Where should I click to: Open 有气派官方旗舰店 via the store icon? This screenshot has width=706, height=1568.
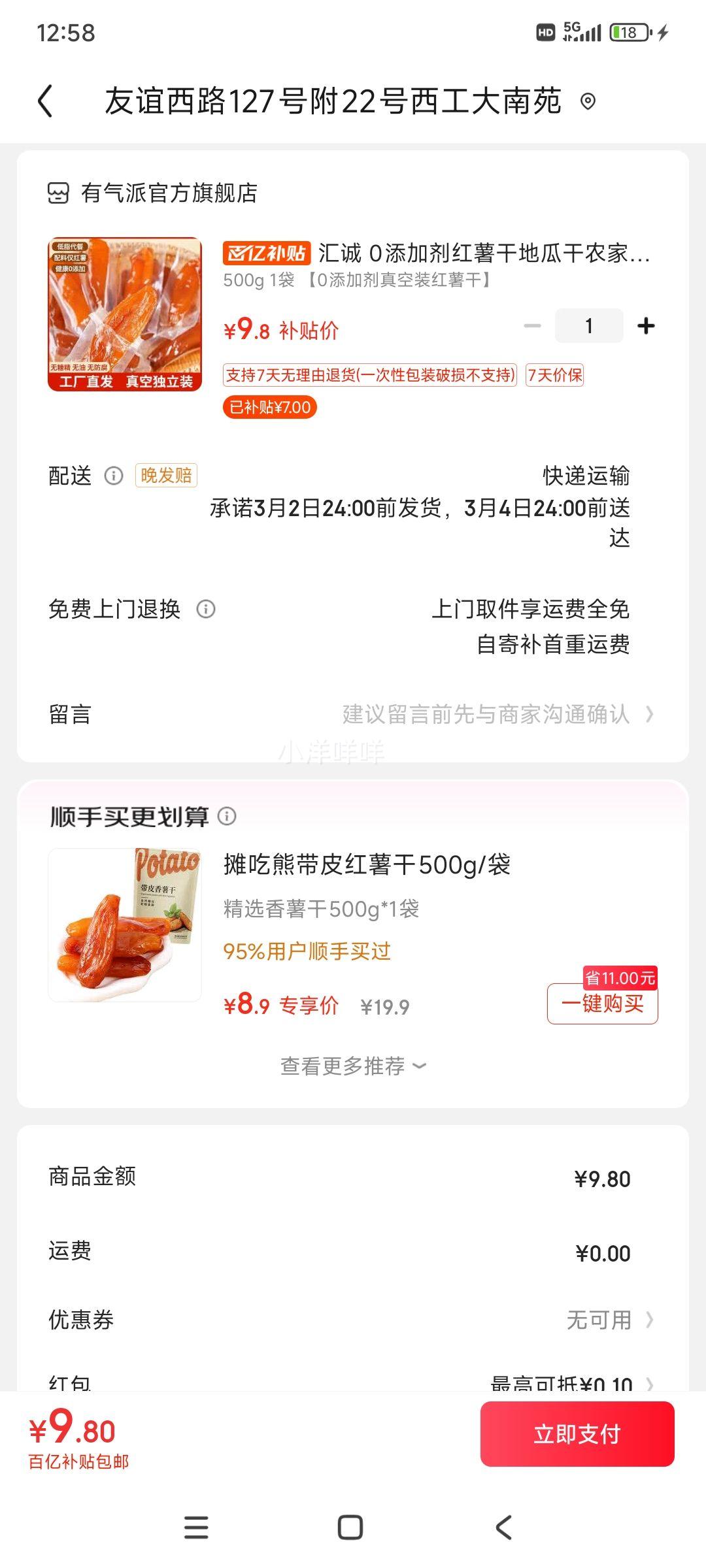(60, 193)
